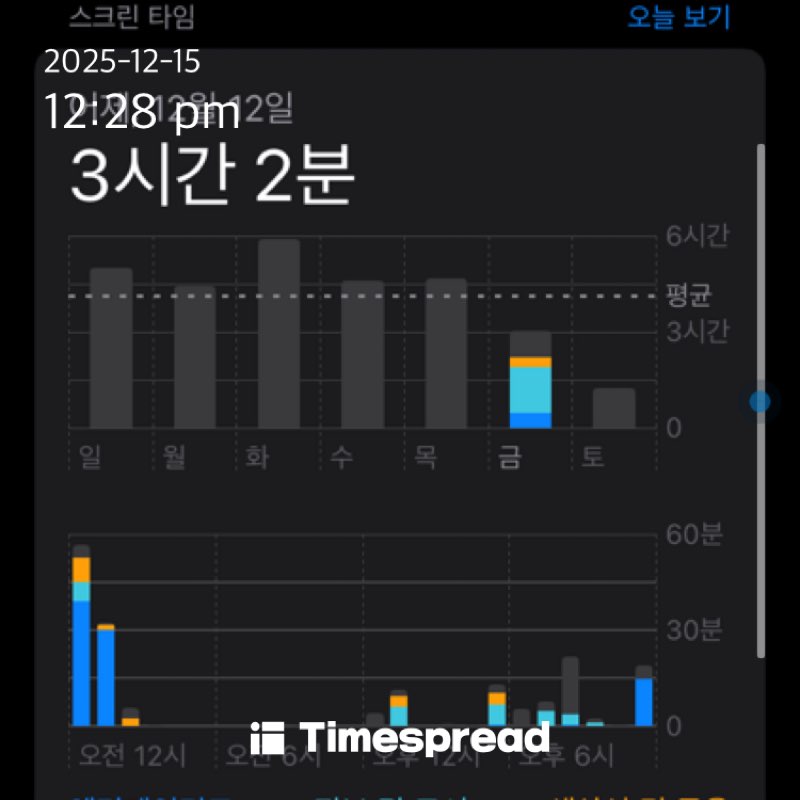Select the 수 (Wednesday) bar in weekly chart

coord(363,354)
